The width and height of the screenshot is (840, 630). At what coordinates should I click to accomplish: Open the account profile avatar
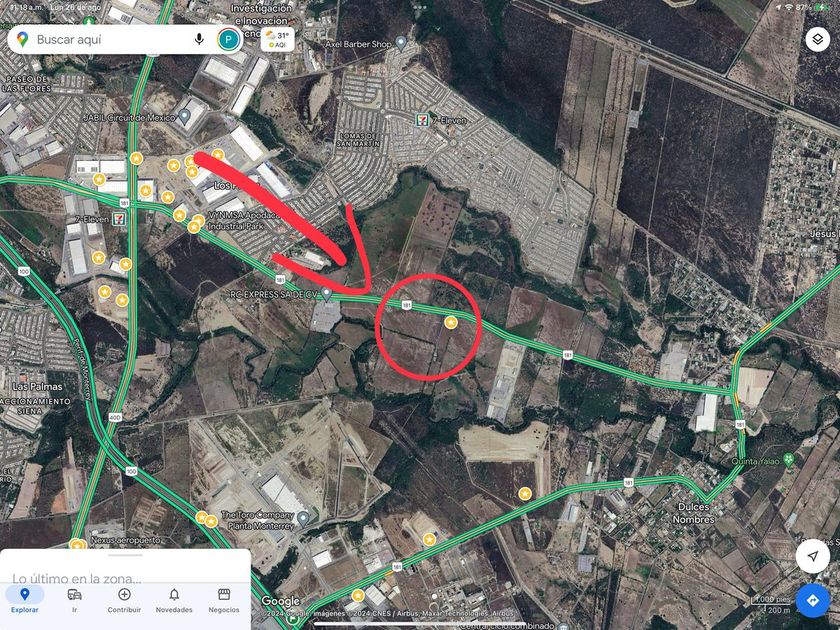(x=229, y=40)
